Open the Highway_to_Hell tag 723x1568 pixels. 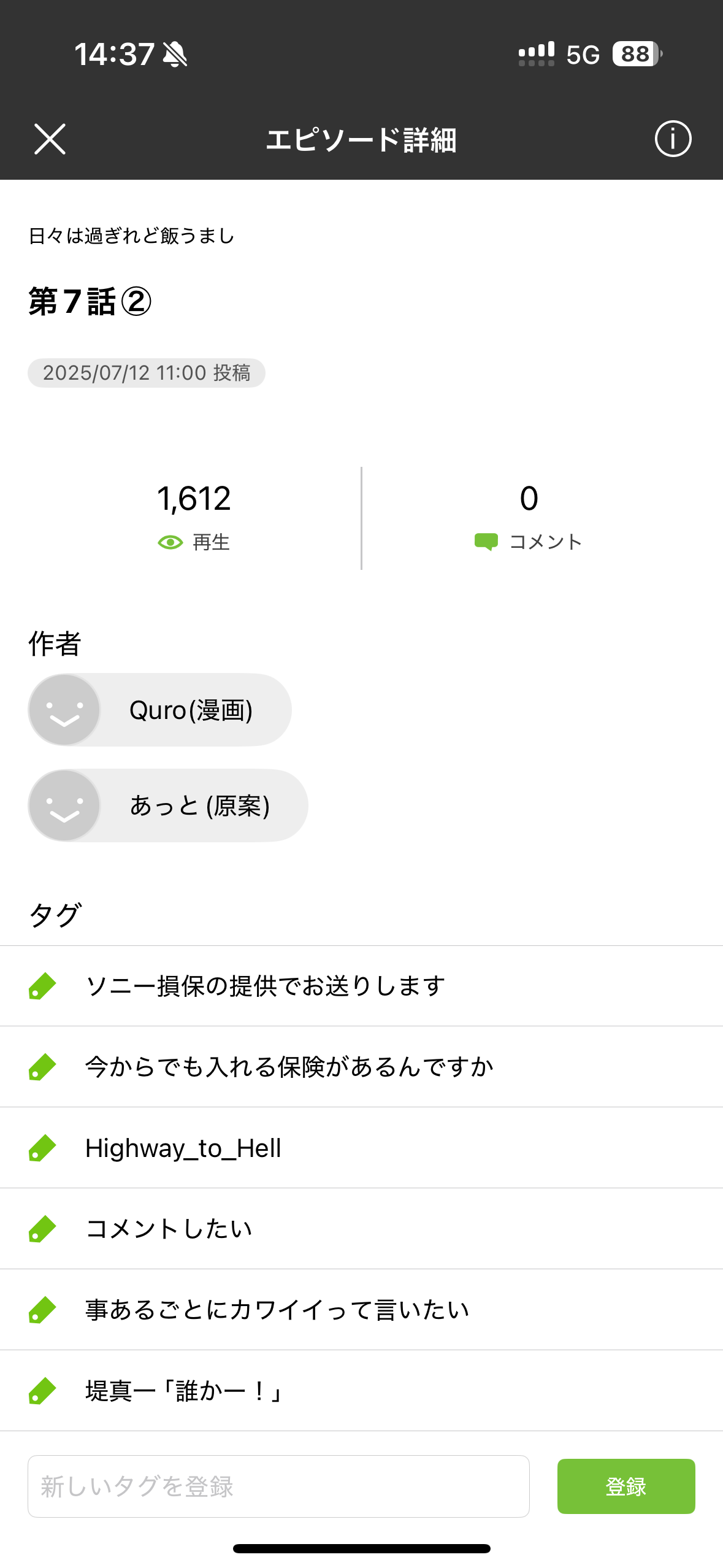tap(361, 1148)
